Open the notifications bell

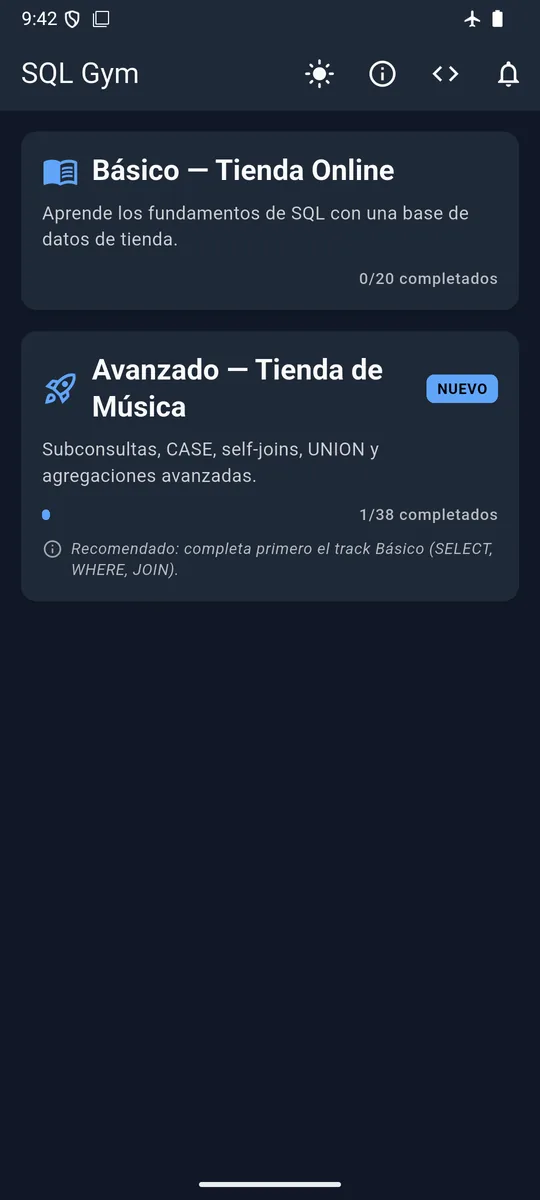point(508,74)
